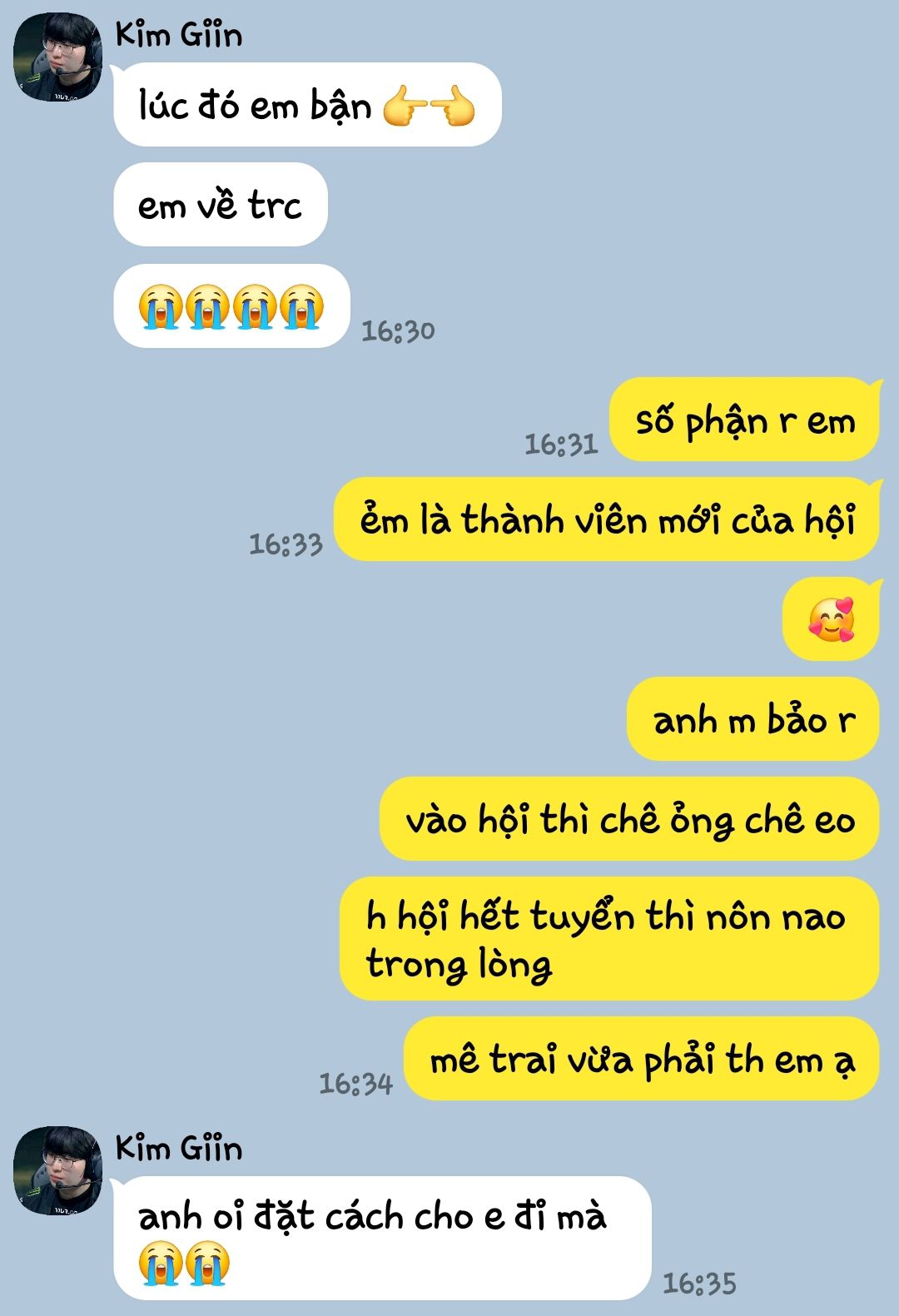Open Kim Giin's avatar beside 'lúc đó em bận'
Screen dimensions: 899x1316
[57, 57]
